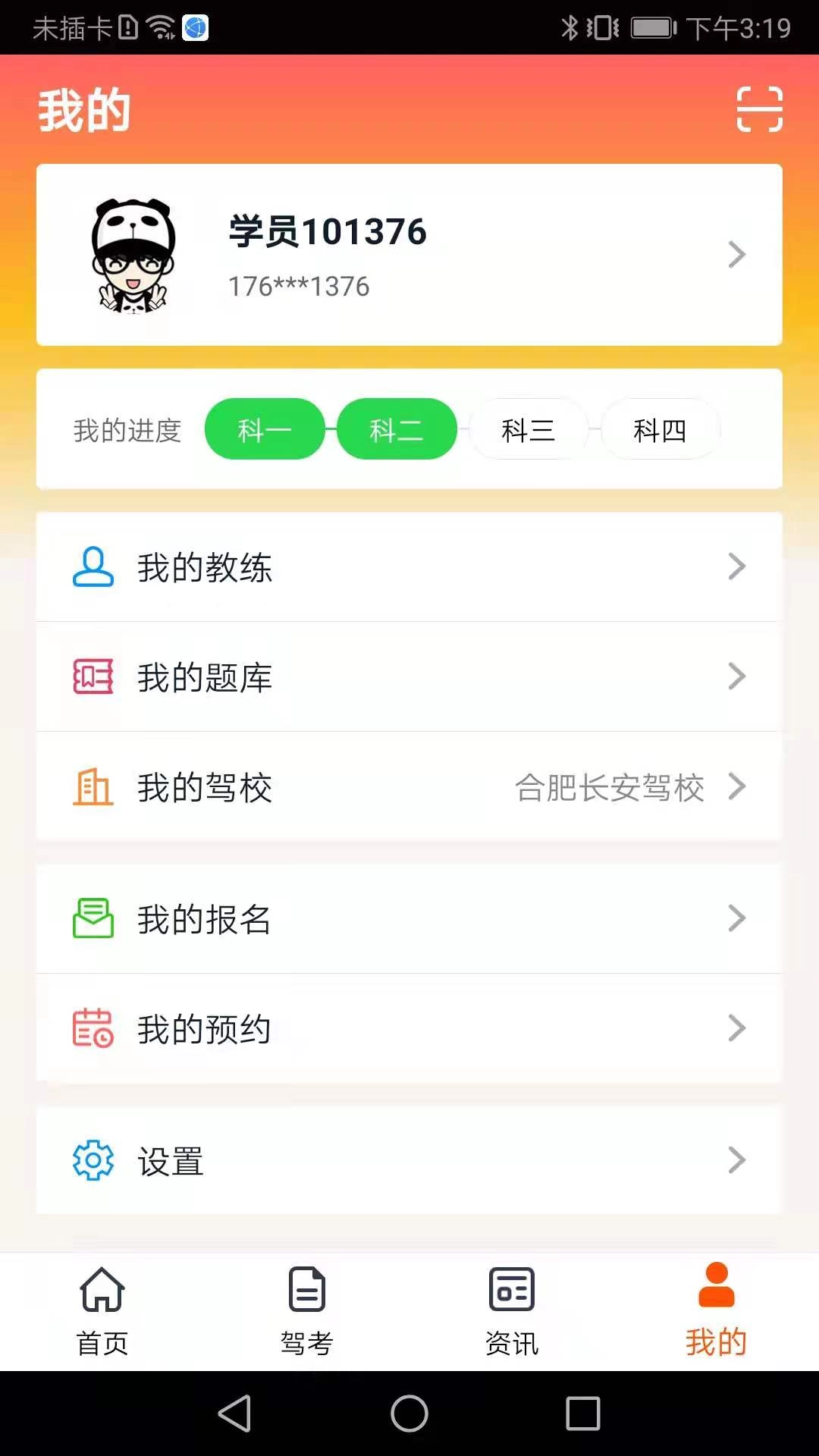
Task: Click the 我的题库 question bank icon
Action: point(93,677)
